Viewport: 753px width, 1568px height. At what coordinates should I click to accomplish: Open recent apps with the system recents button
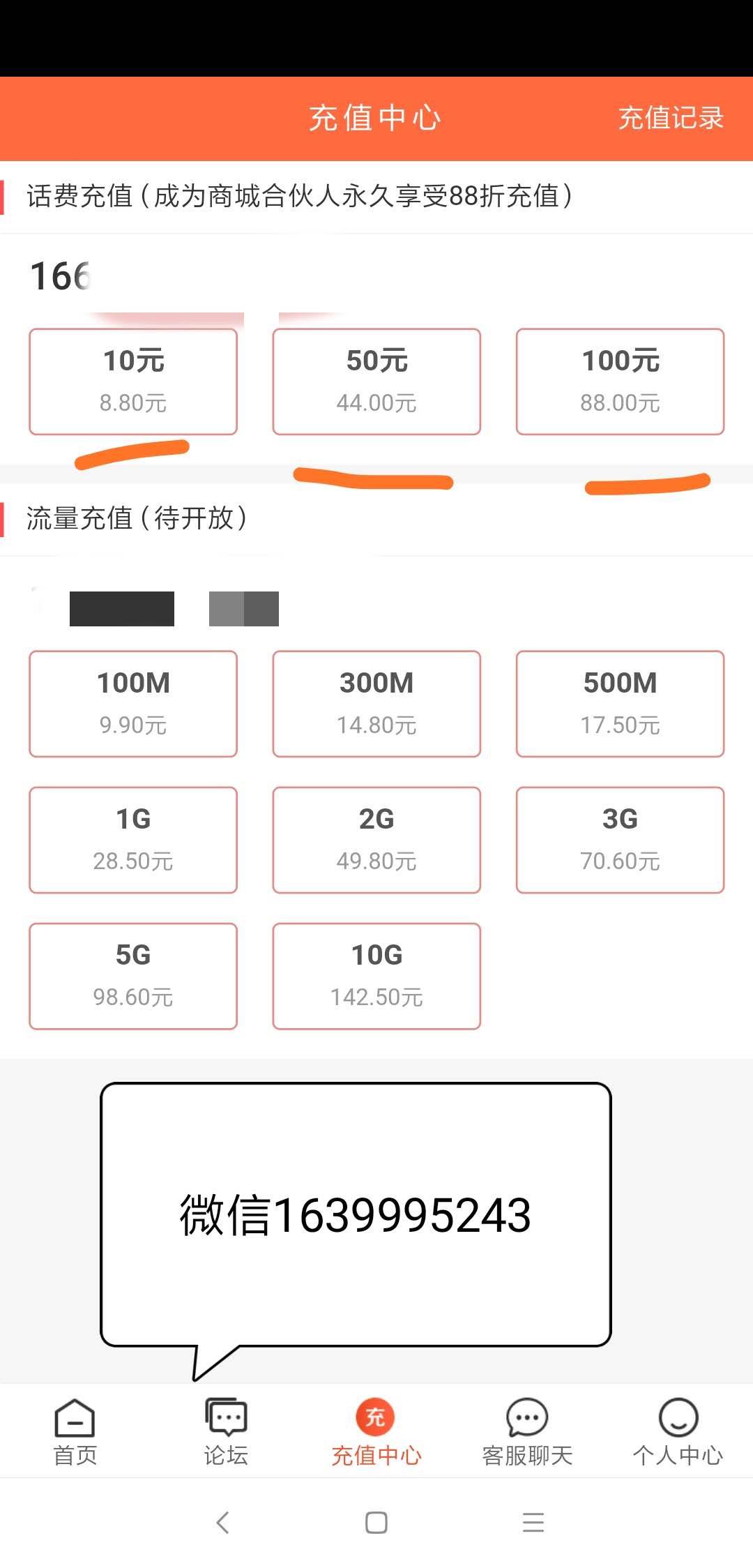tap(532, 1523)
